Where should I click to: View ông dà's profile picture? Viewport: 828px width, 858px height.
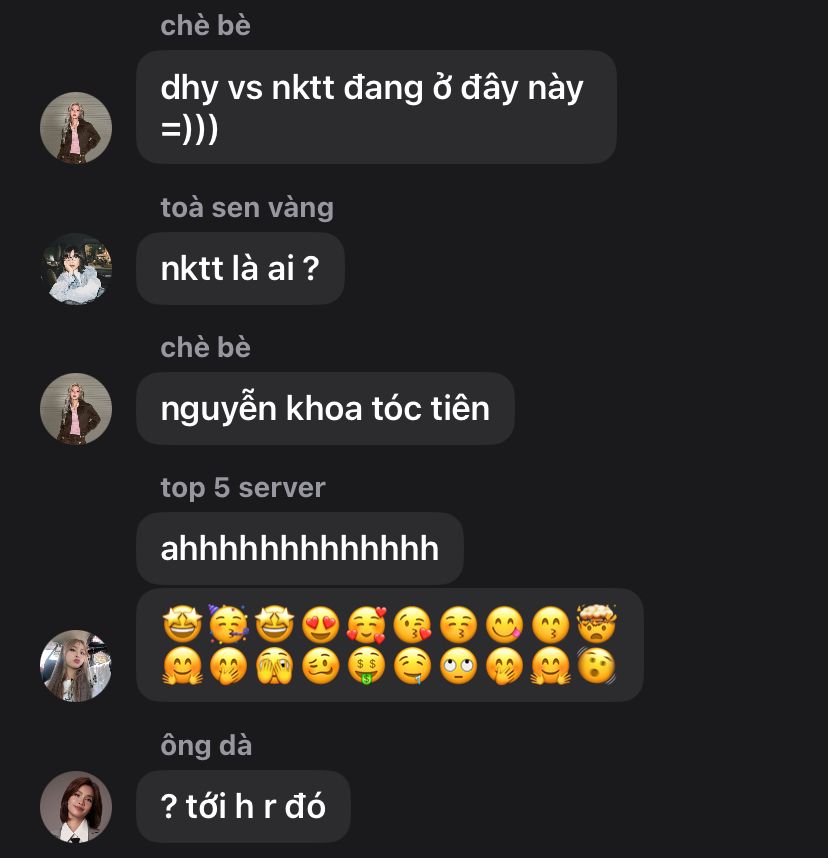[76, 807]
